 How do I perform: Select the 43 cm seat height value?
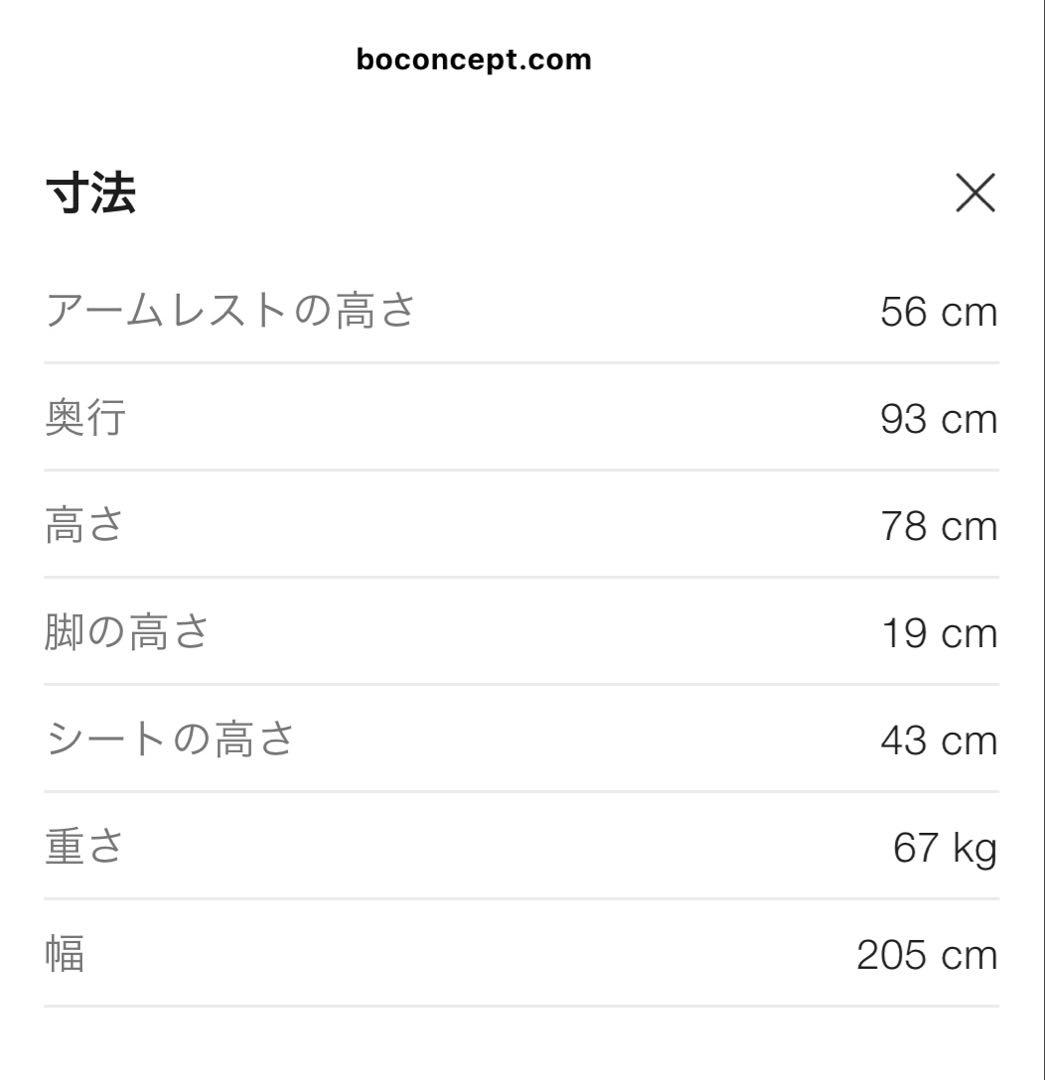pyautogui.click(x=936, y=741)
